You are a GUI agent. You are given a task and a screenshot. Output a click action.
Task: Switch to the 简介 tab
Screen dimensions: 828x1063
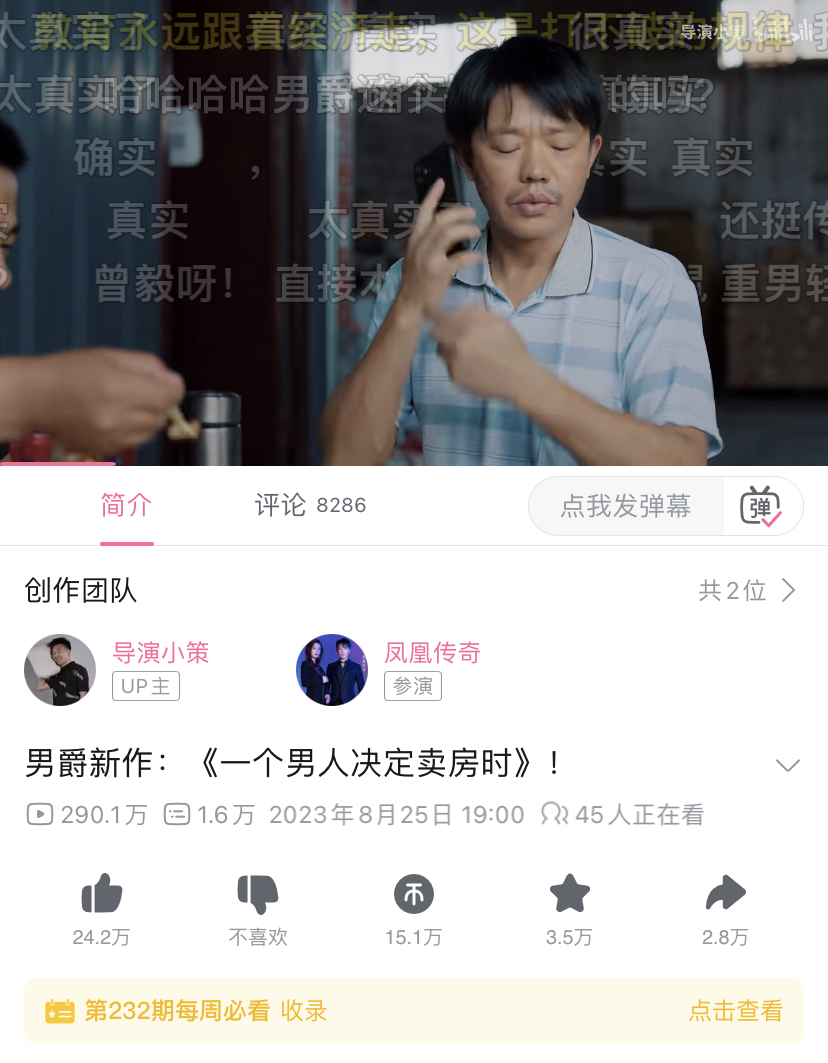coord(126,506)
